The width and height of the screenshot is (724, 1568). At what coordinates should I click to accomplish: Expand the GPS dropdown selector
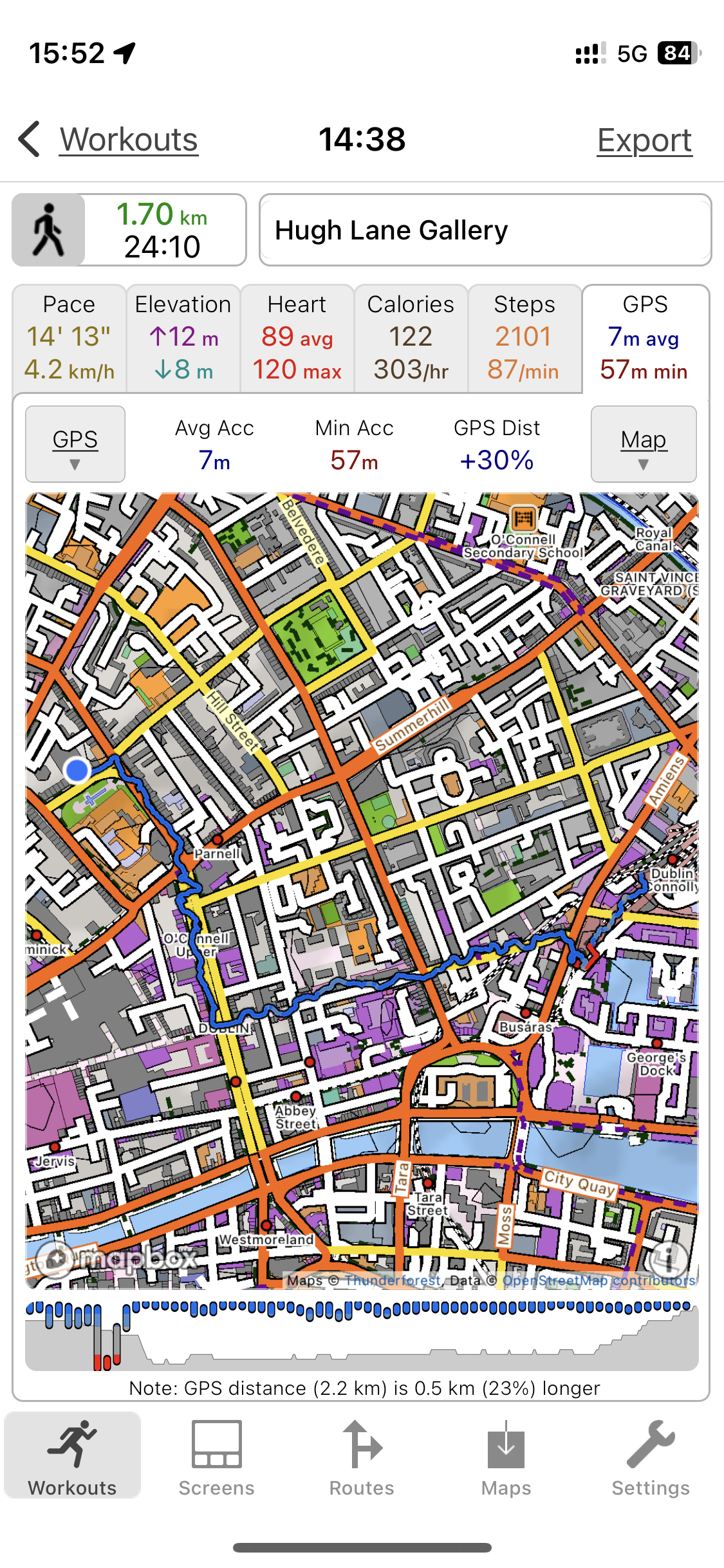[x=75, y=444]
